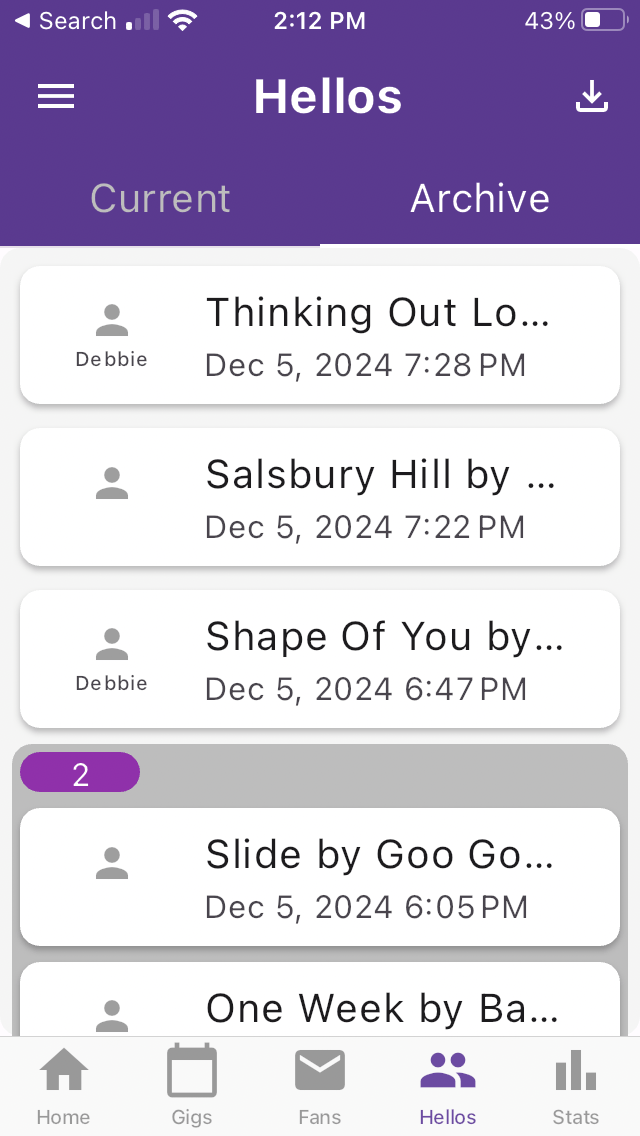Open the hamburger drawer menu
Screen dimensions: 640x1136
56,96
